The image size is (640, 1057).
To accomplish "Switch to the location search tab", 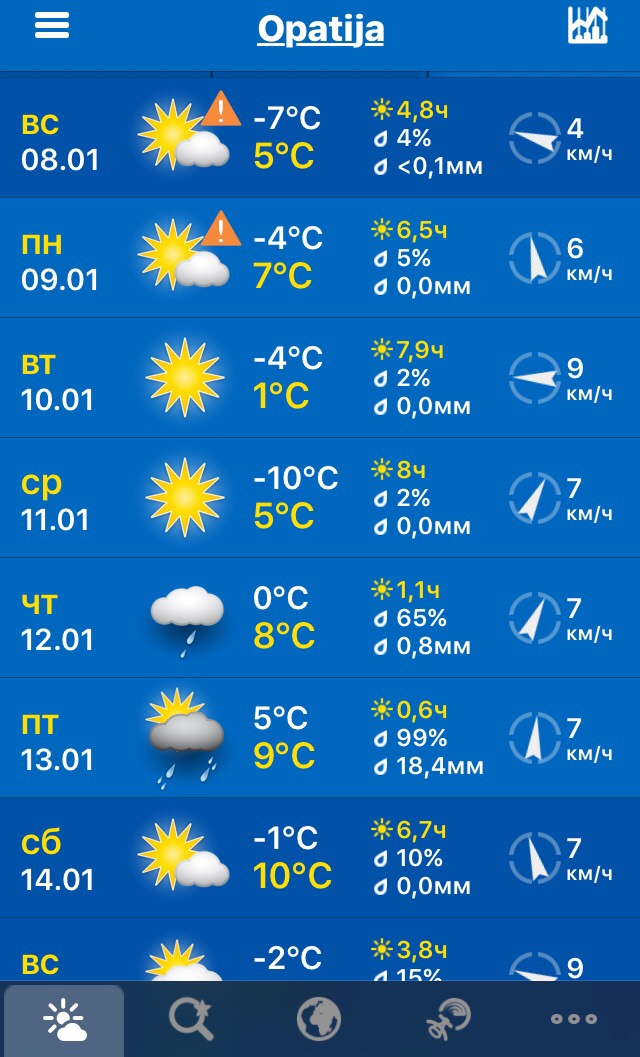I will (191, 1020).
